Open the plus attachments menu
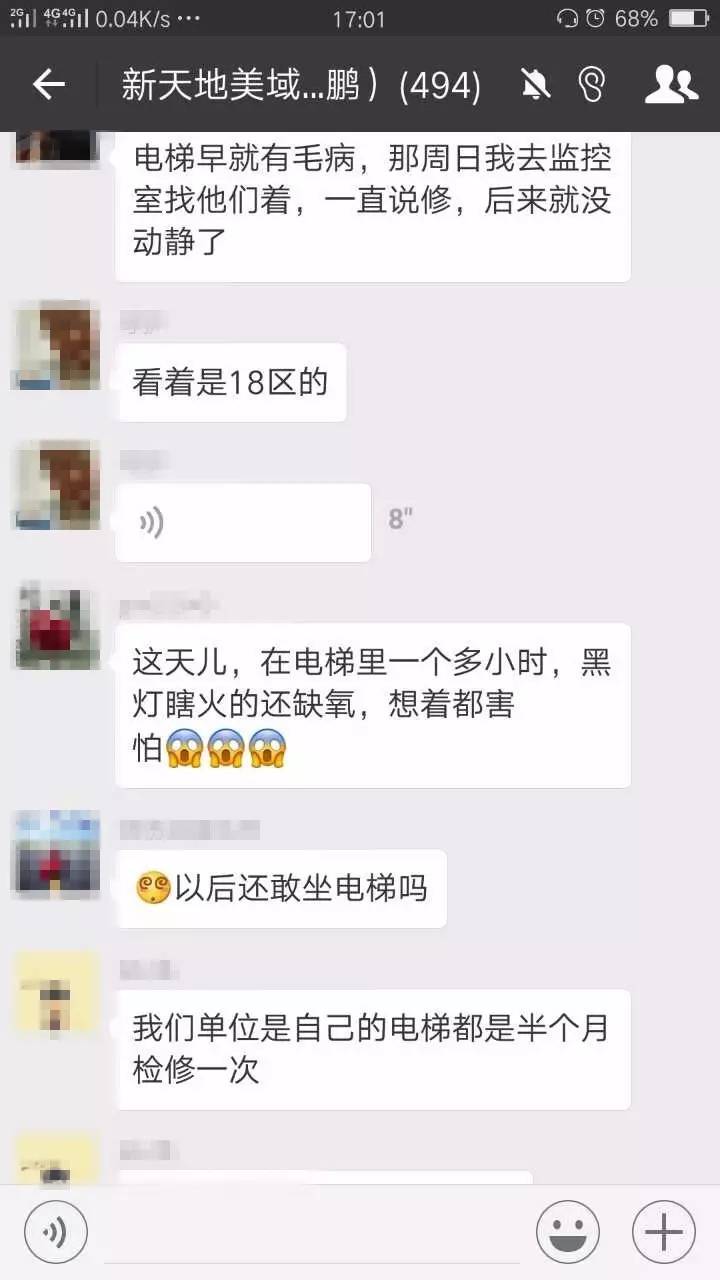This screenshot has width=720, height=1280. click(x=663, y=1231)
